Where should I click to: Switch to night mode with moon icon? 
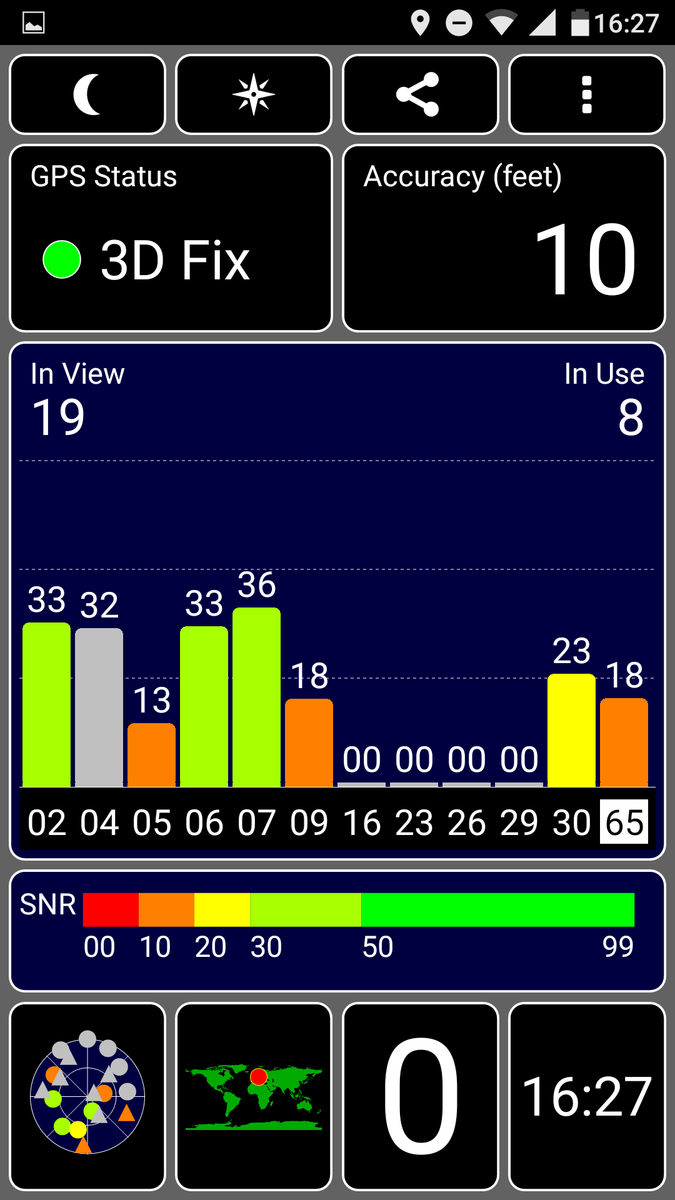click(88, 95)
